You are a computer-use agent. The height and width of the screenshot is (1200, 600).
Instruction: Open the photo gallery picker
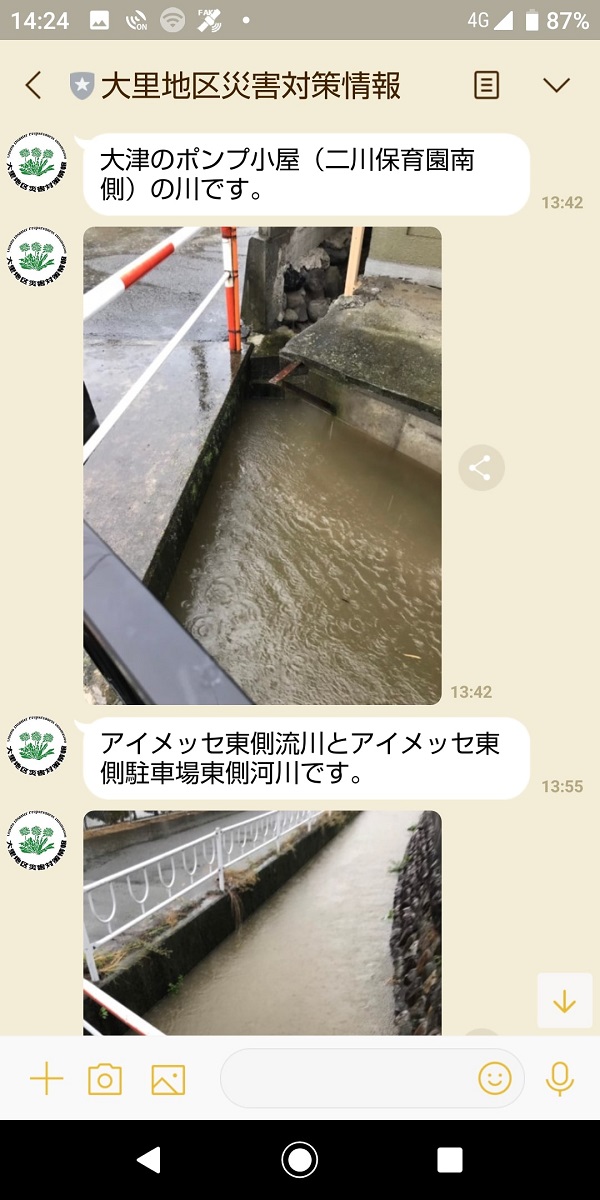[168, 1079]
